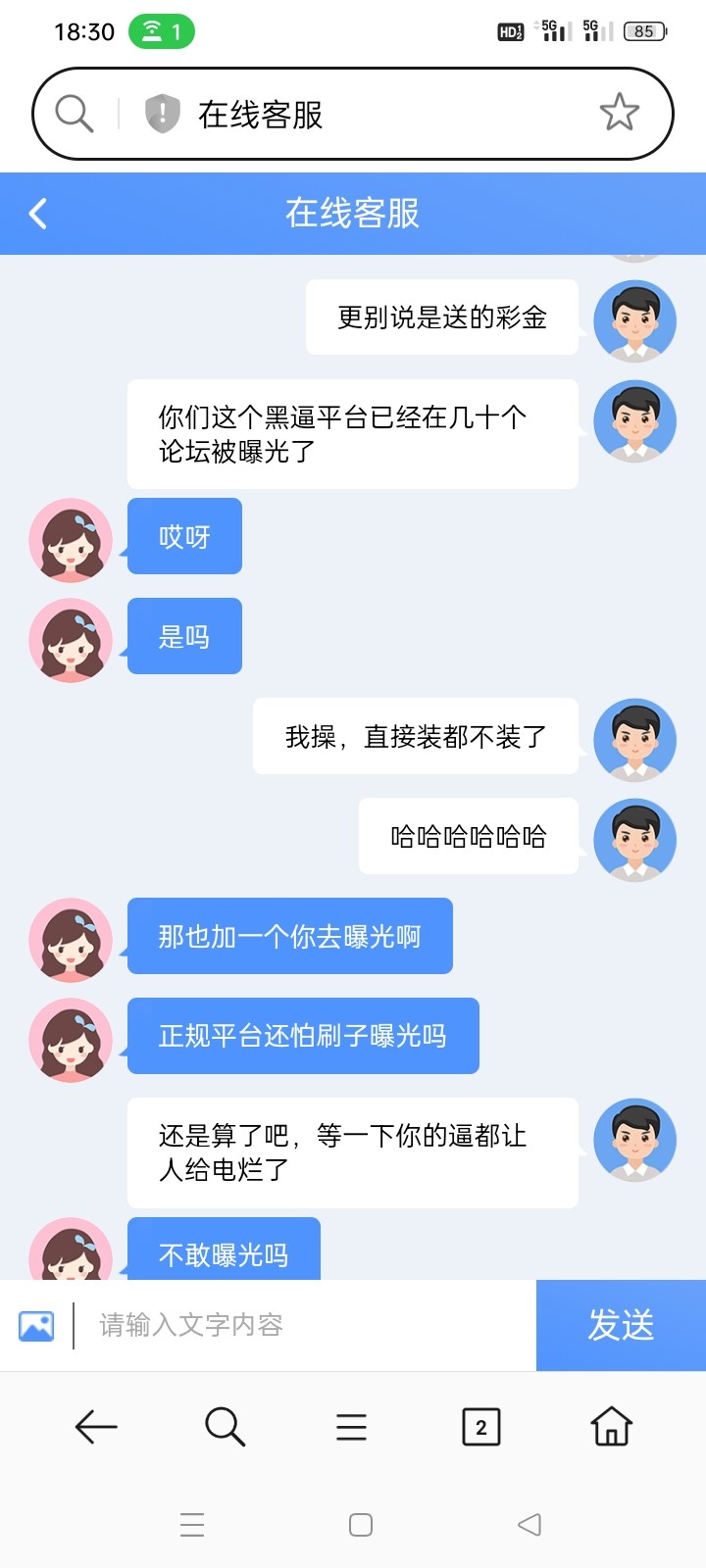The width and height of the screenshot is (706, 1568).
Task: Open browser search from the bottom toolbar
Action: (x=225, y=1427)
